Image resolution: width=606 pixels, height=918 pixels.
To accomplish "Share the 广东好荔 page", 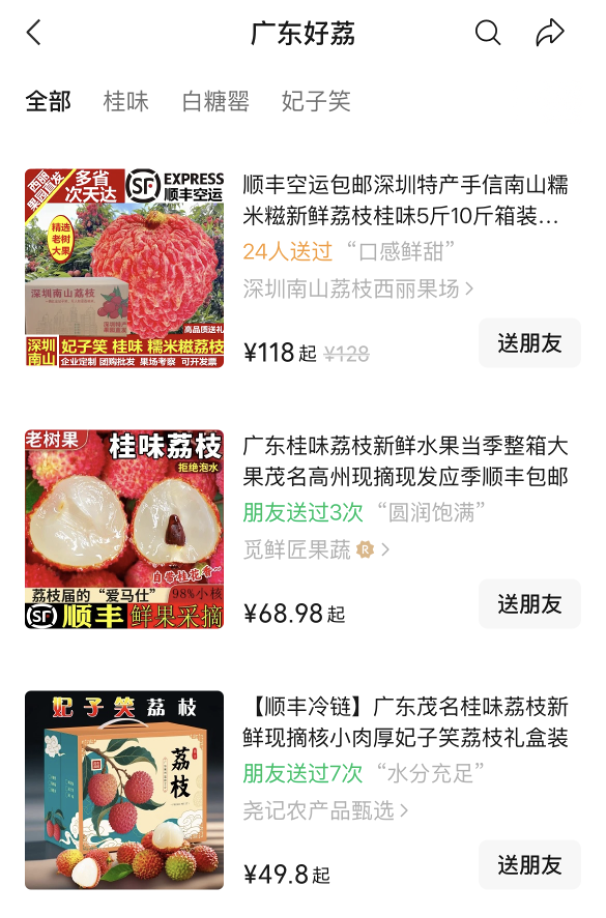I will 550,33.
